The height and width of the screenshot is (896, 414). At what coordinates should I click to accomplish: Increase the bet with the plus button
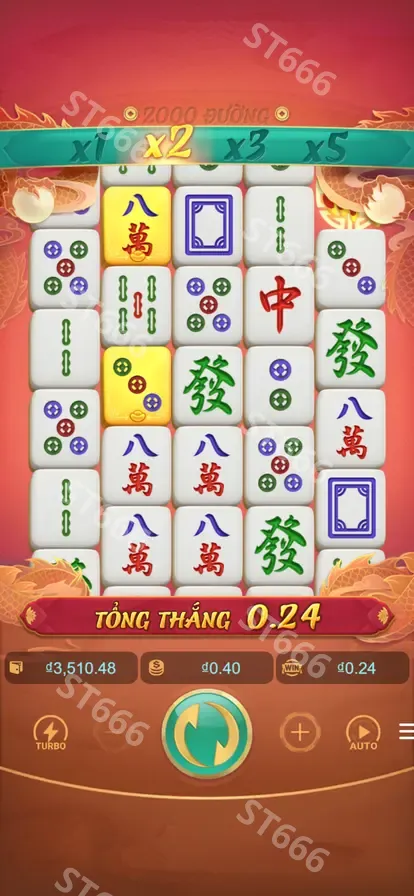(x=300, y=732)
